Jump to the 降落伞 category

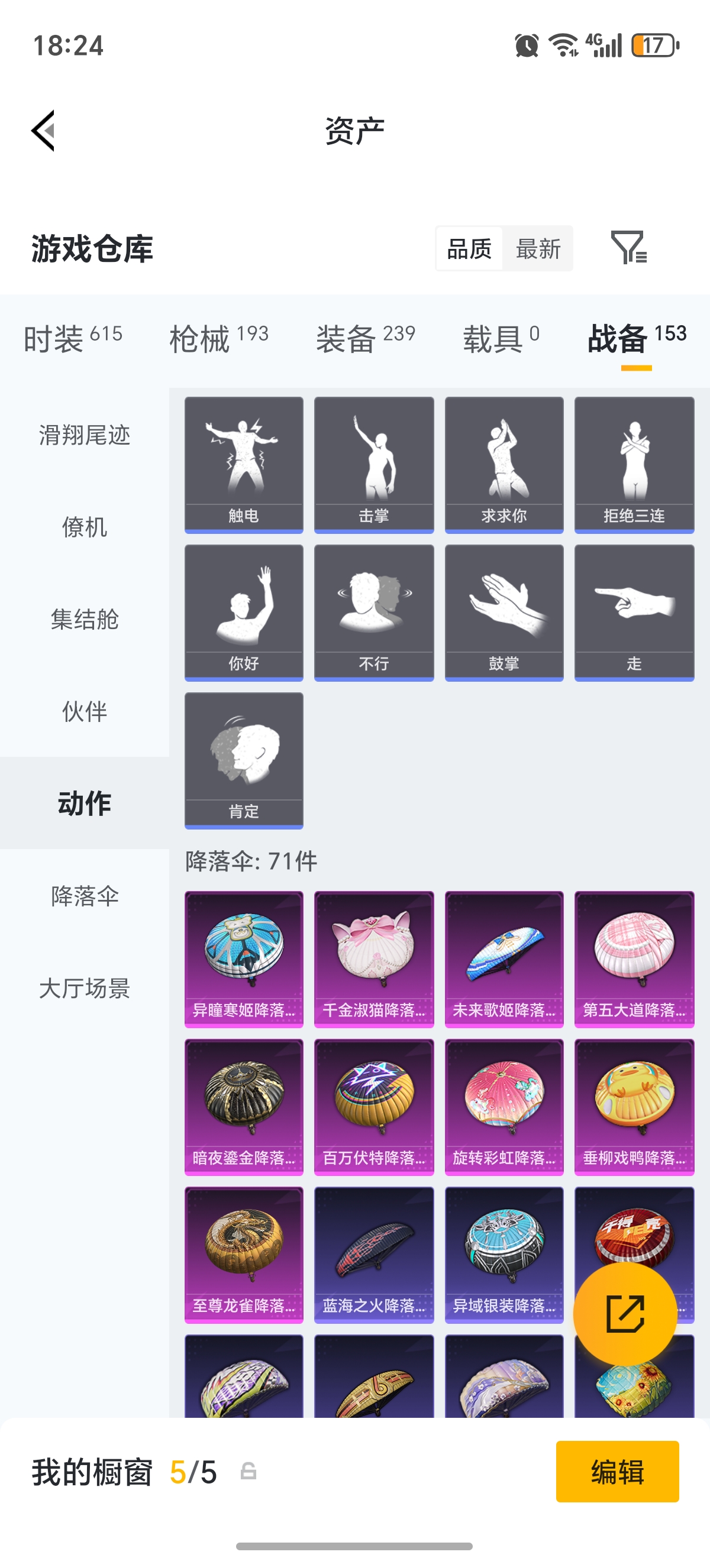(x=85, y=896)
